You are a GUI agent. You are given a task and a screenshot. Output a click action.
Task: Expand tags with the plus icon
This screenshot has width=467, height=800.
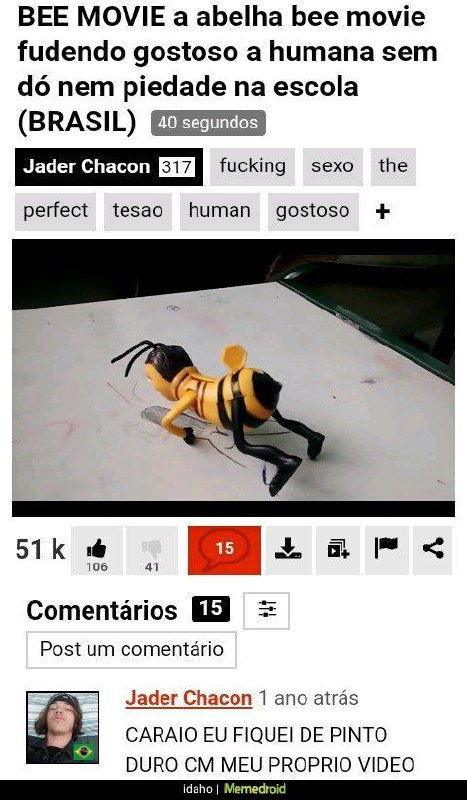[x=382, y=211]
